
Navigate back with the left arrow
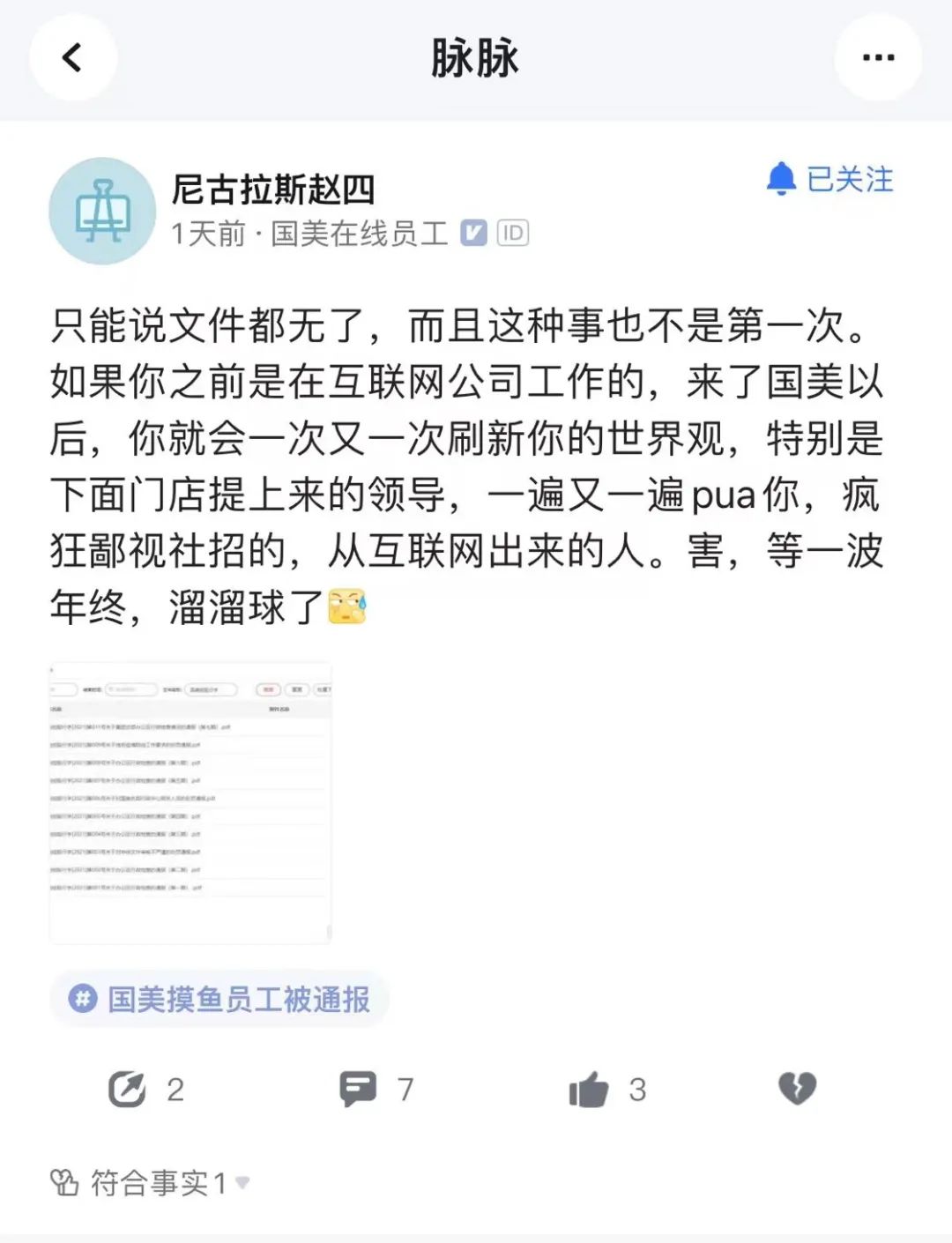pos(74,56)
